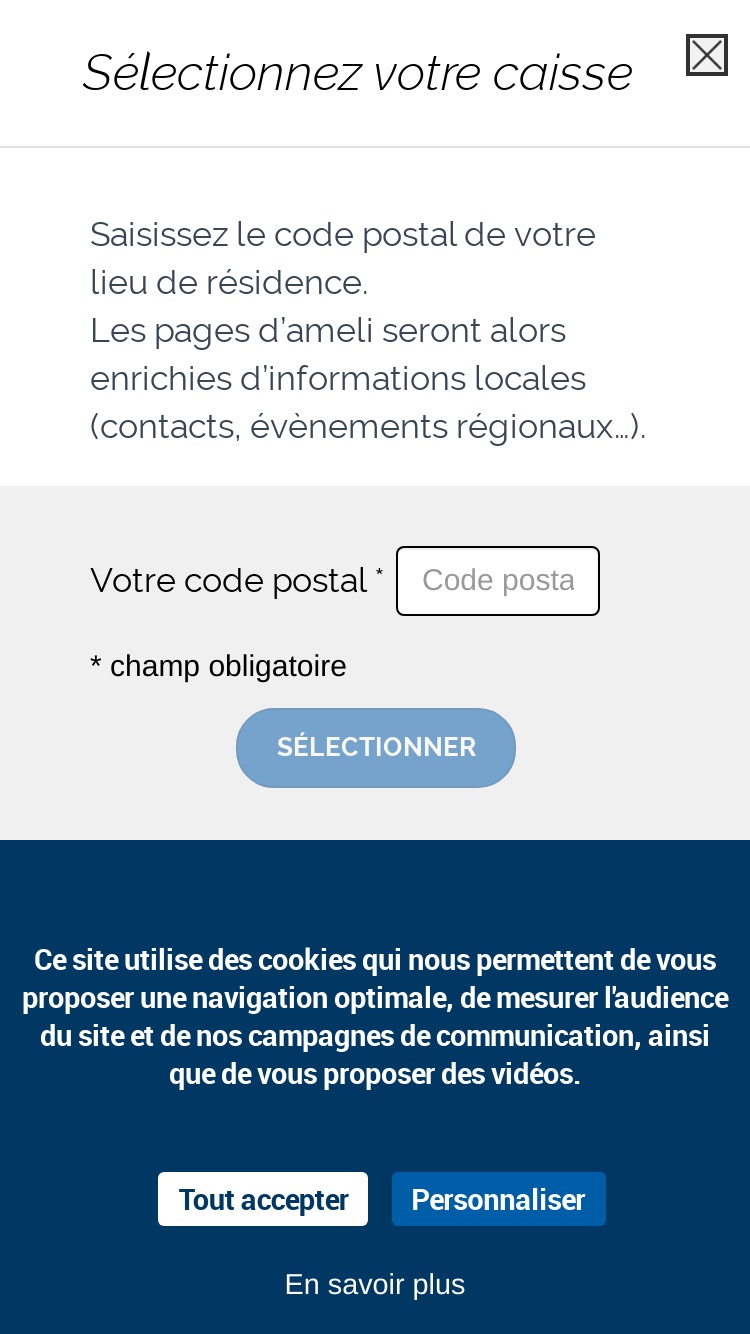Accept all cookies with Tout accepter
The height and width of the screenshot is (1334, 750).
coord(263,1199)
